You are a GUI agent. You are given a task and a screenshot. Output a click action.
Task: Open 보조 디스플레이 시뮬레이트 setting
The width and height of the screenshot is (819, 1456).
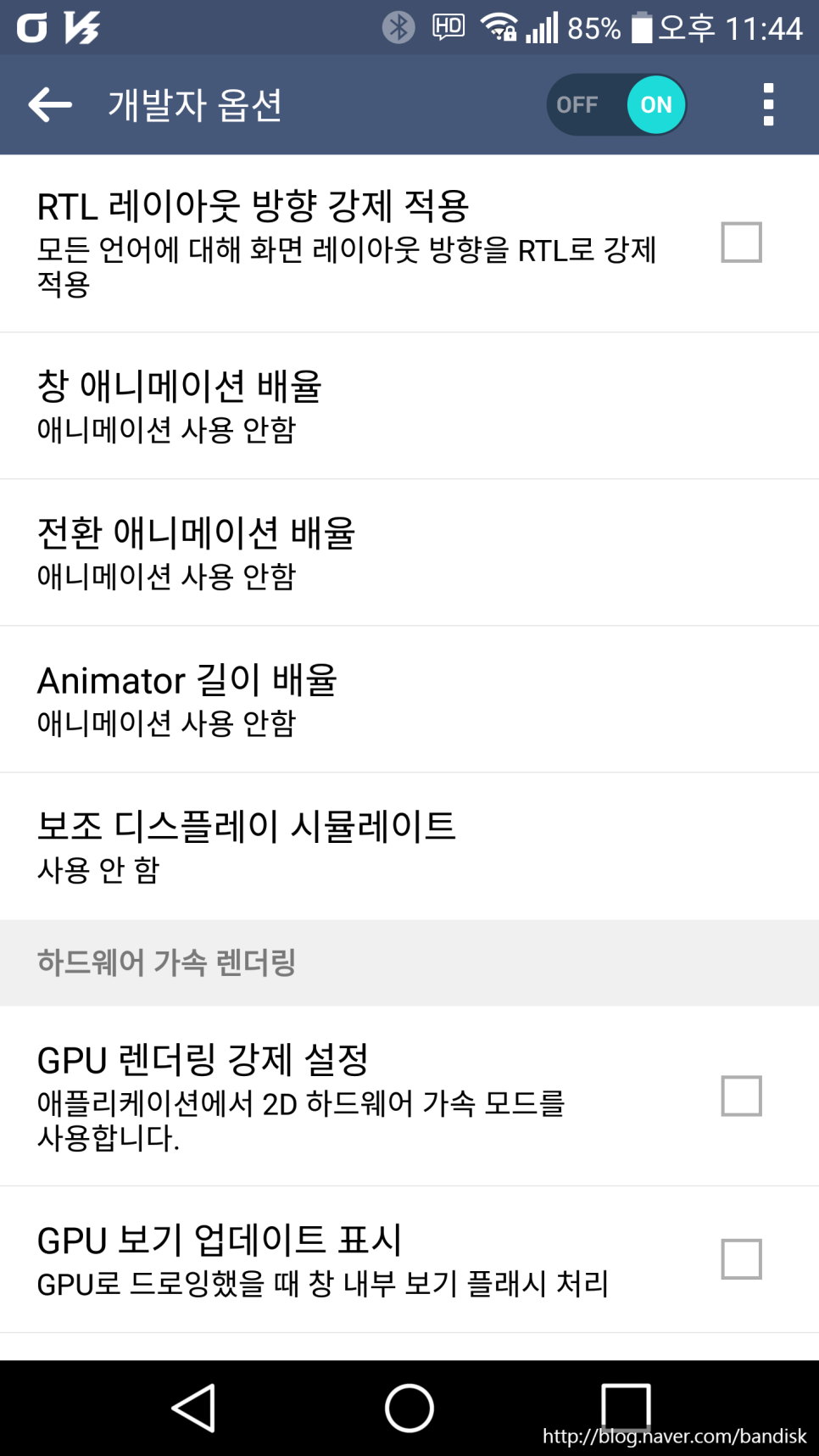pyautogui.click(x=409, y=846)
